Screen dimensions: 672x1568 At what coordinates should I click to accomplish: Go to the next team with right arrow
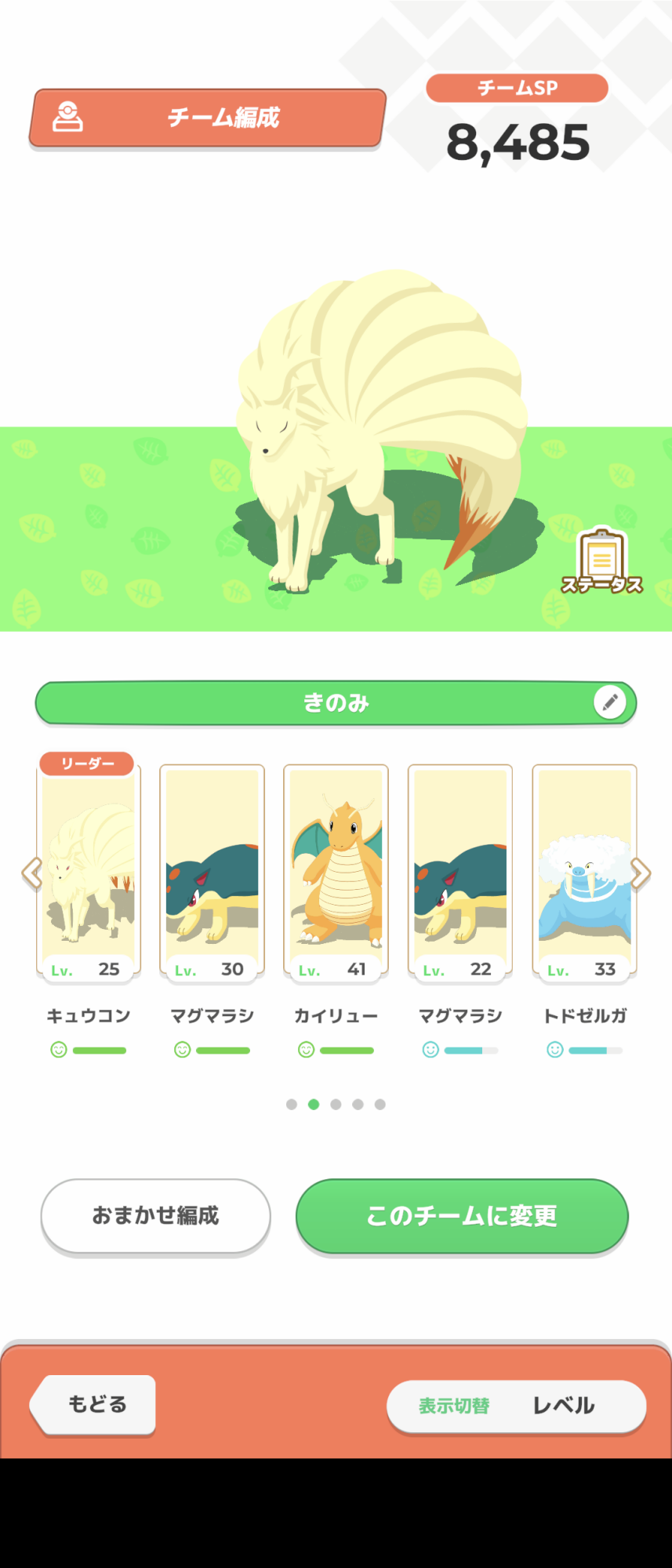tap(640, 873)
